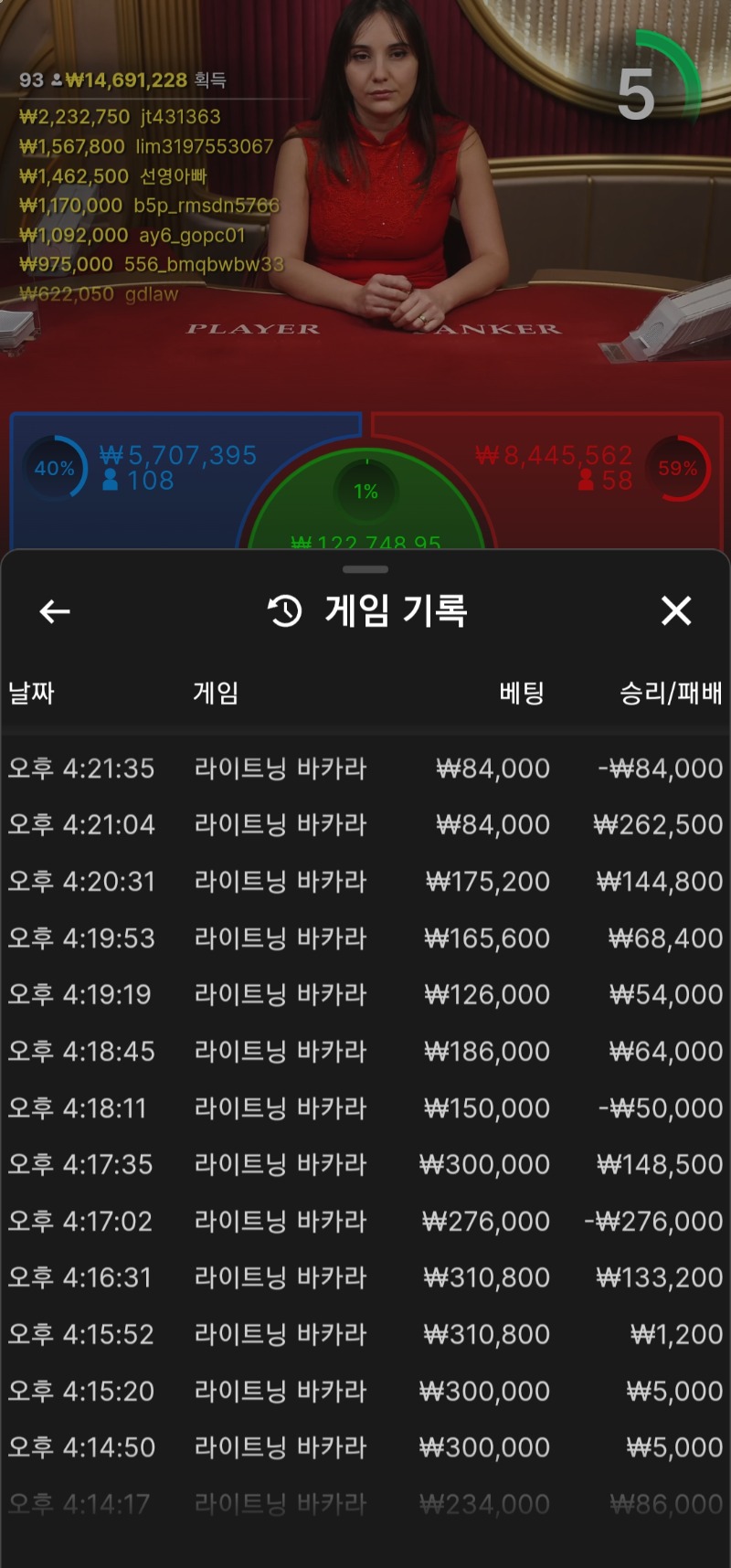Open the 오후 4:18:11 history entry
731x1568 pixels.
pos(365,1108)
